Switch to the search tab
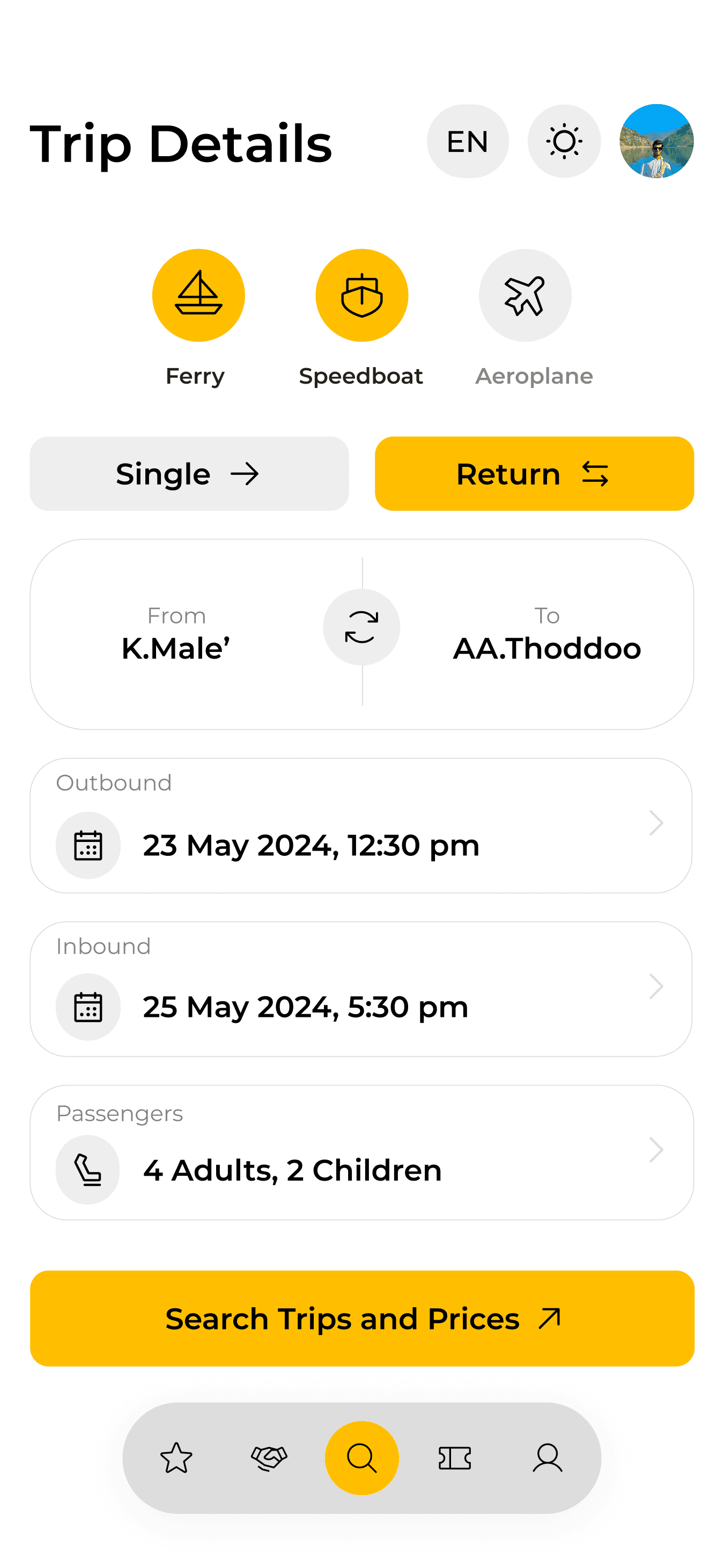Viewport: 724px width, 1568px height. [x=362, y=1458]
